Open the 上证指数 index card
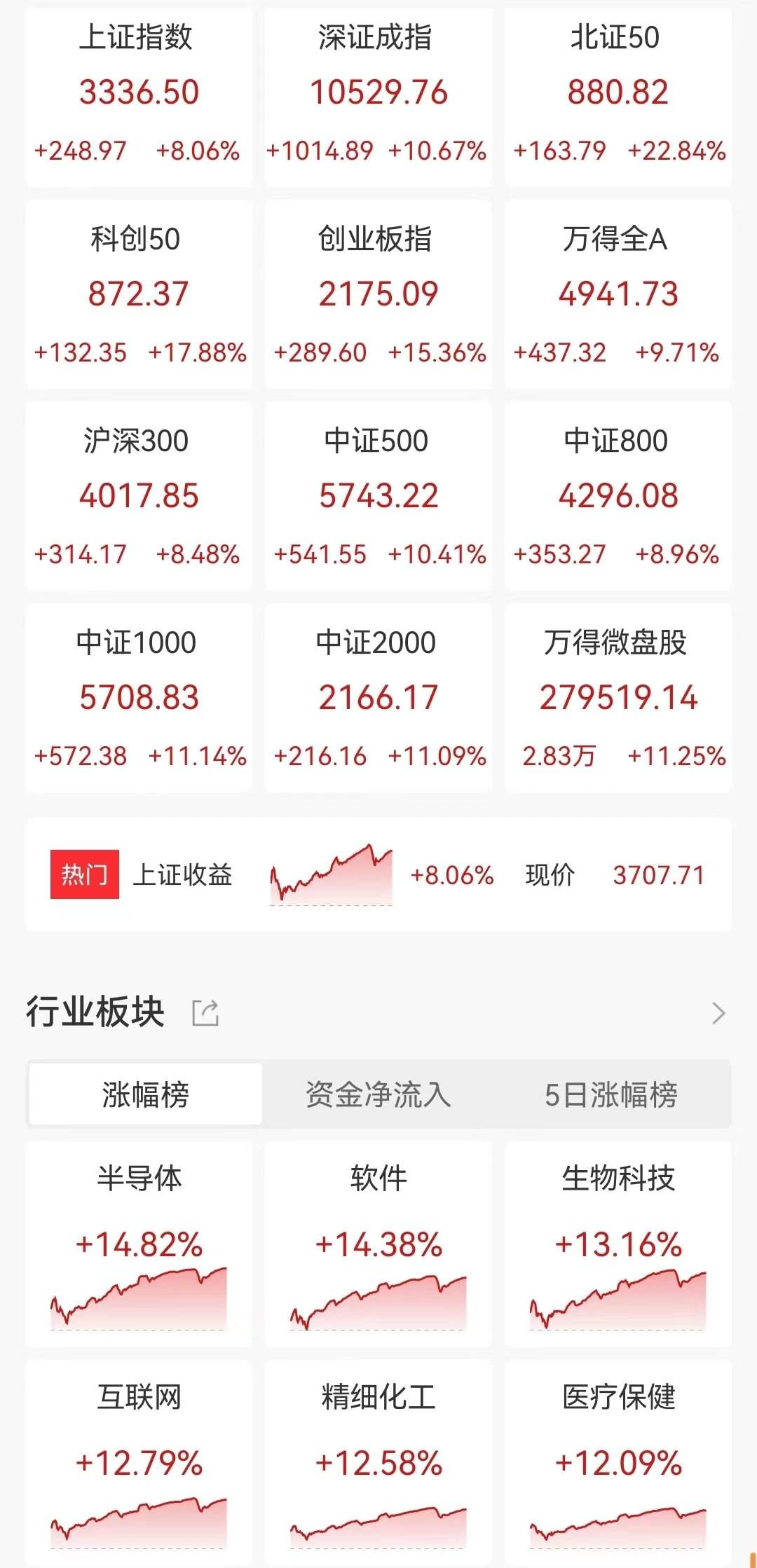The width and height of the screenshot is (757, 1568). pos(139,97)
